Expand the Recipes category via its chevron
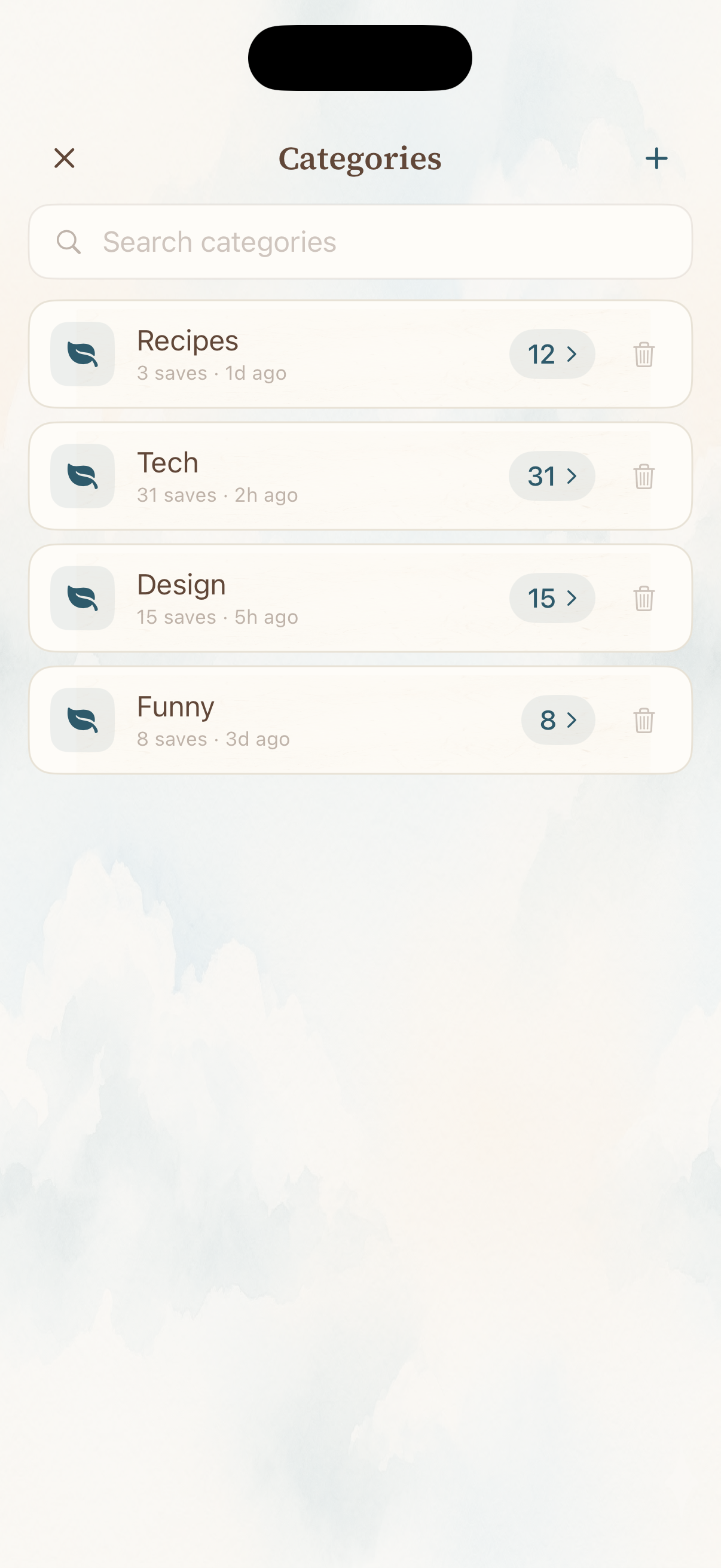721x1568 pixels. coord(551,354)
